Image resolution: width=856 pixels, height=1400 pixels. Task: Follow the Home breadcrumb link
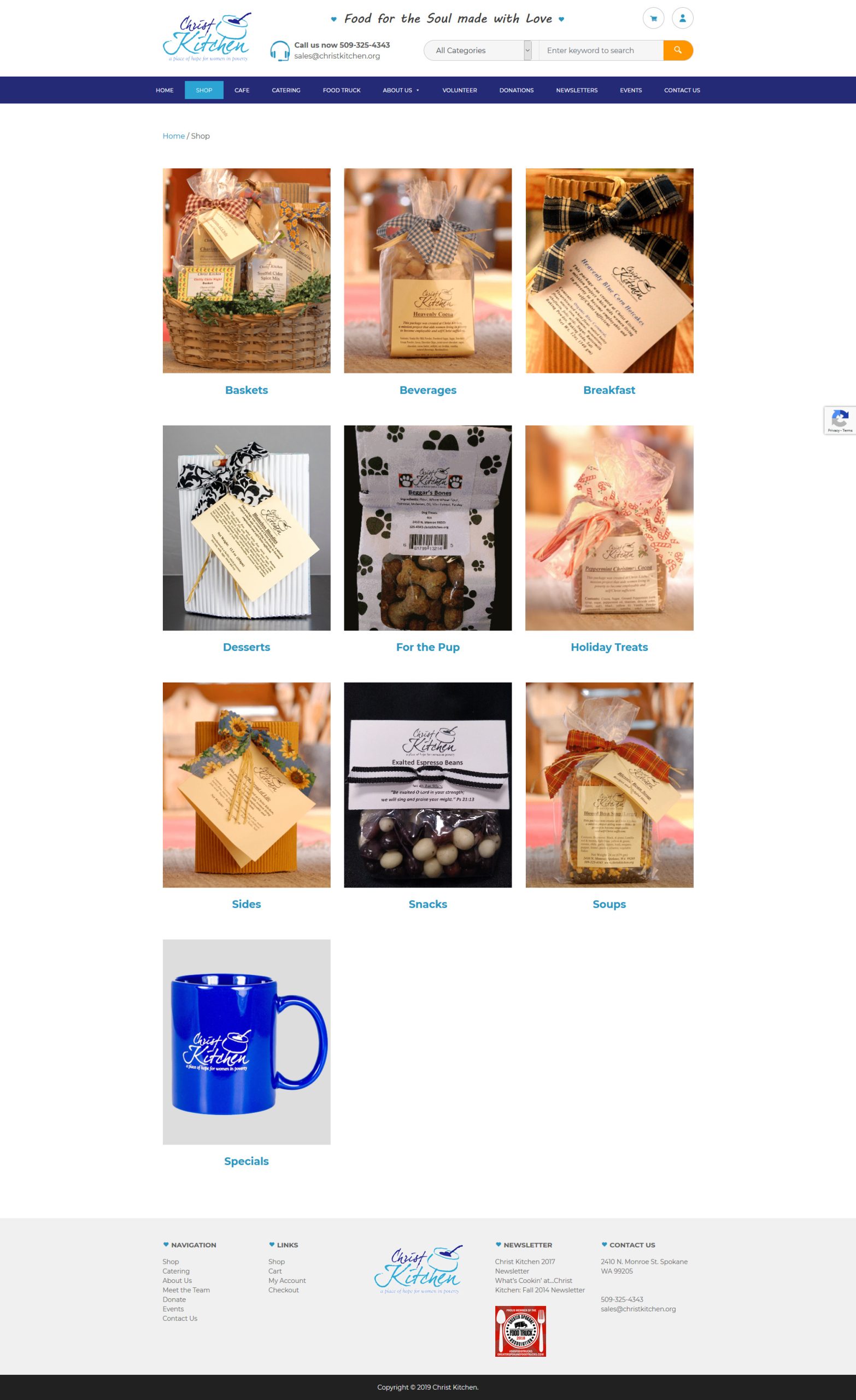click(173, 136)
